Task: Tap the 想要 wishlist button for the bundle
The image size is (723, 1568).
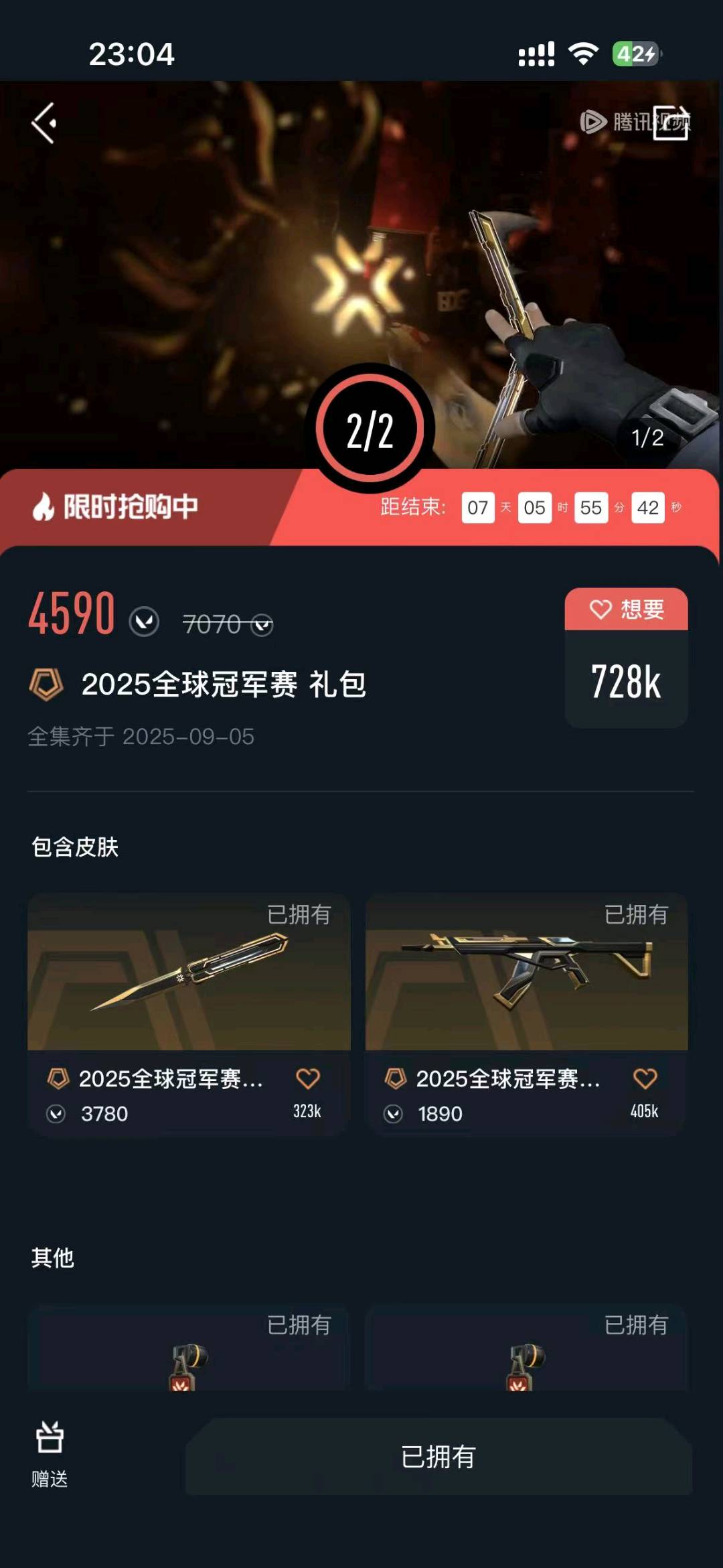Action: tap(626, 610)
